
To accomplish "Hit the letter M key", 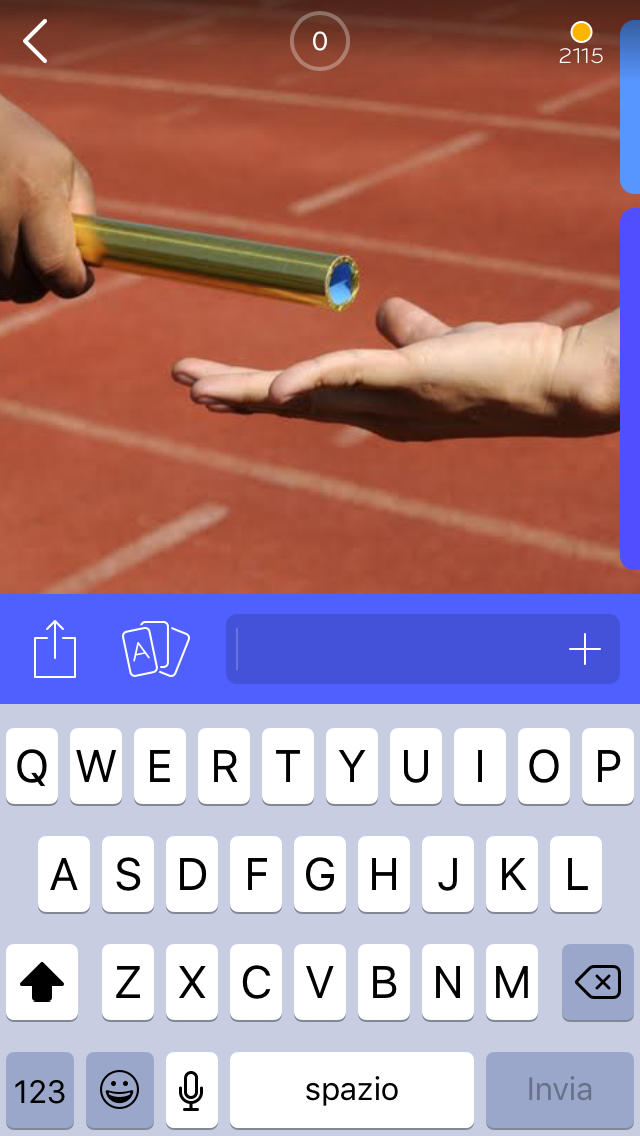I will coord(512,982).
